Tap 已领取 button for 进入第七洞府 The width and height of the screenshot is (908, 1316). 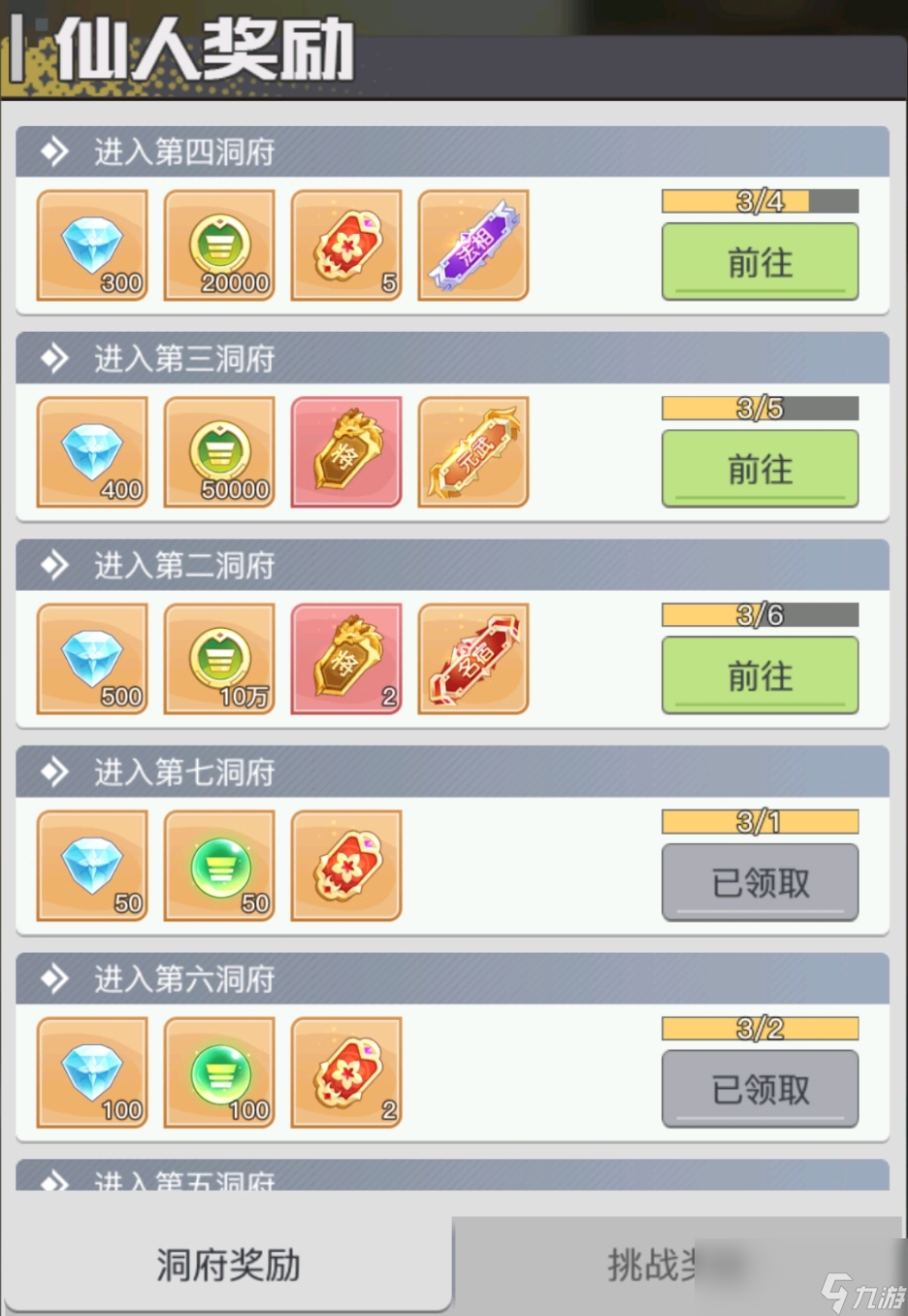(x=760, y=882)
